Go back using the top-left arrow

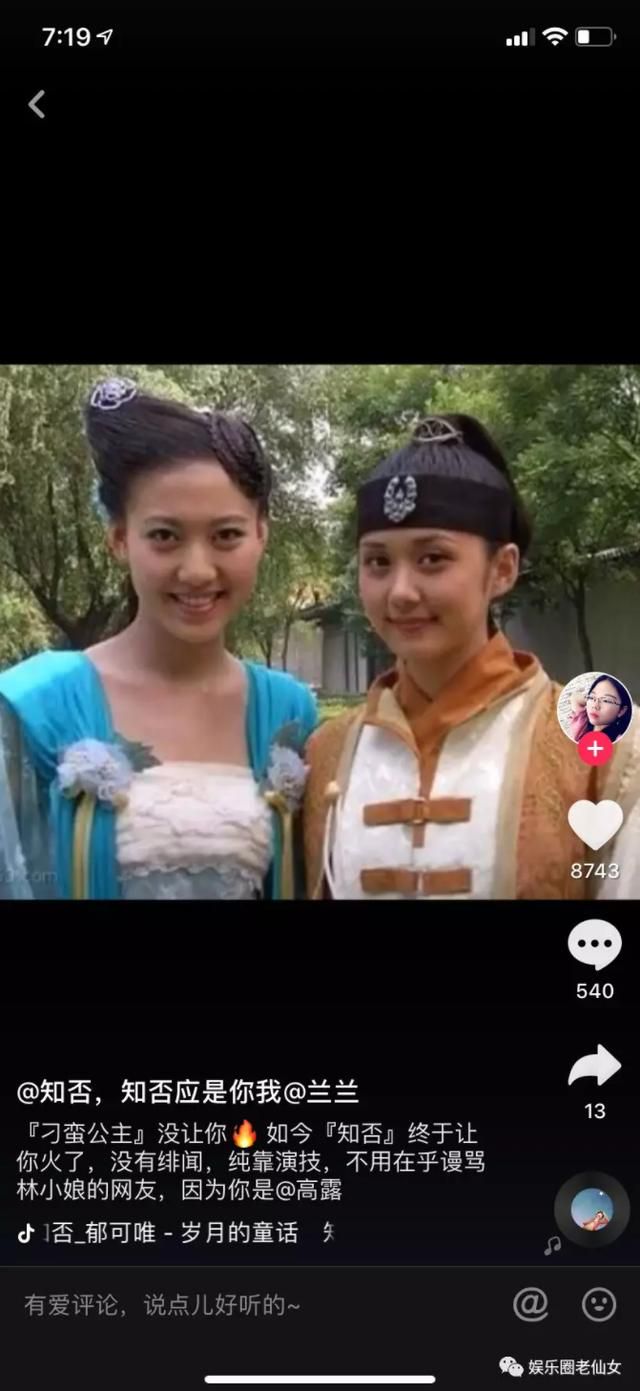pyautogui.click(x=37, y=104)
